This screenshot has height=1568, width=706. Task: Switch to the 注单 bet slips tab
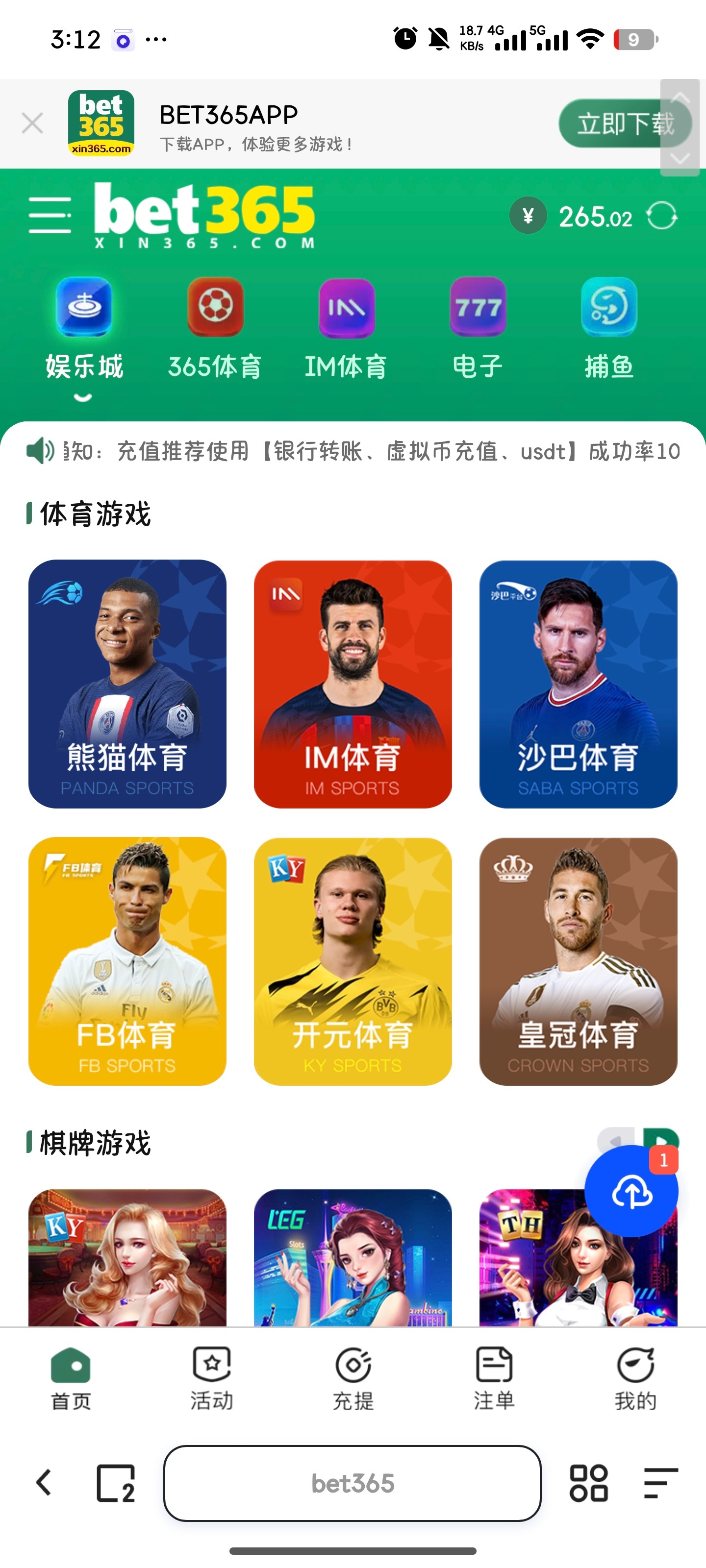coord(494,1378)
